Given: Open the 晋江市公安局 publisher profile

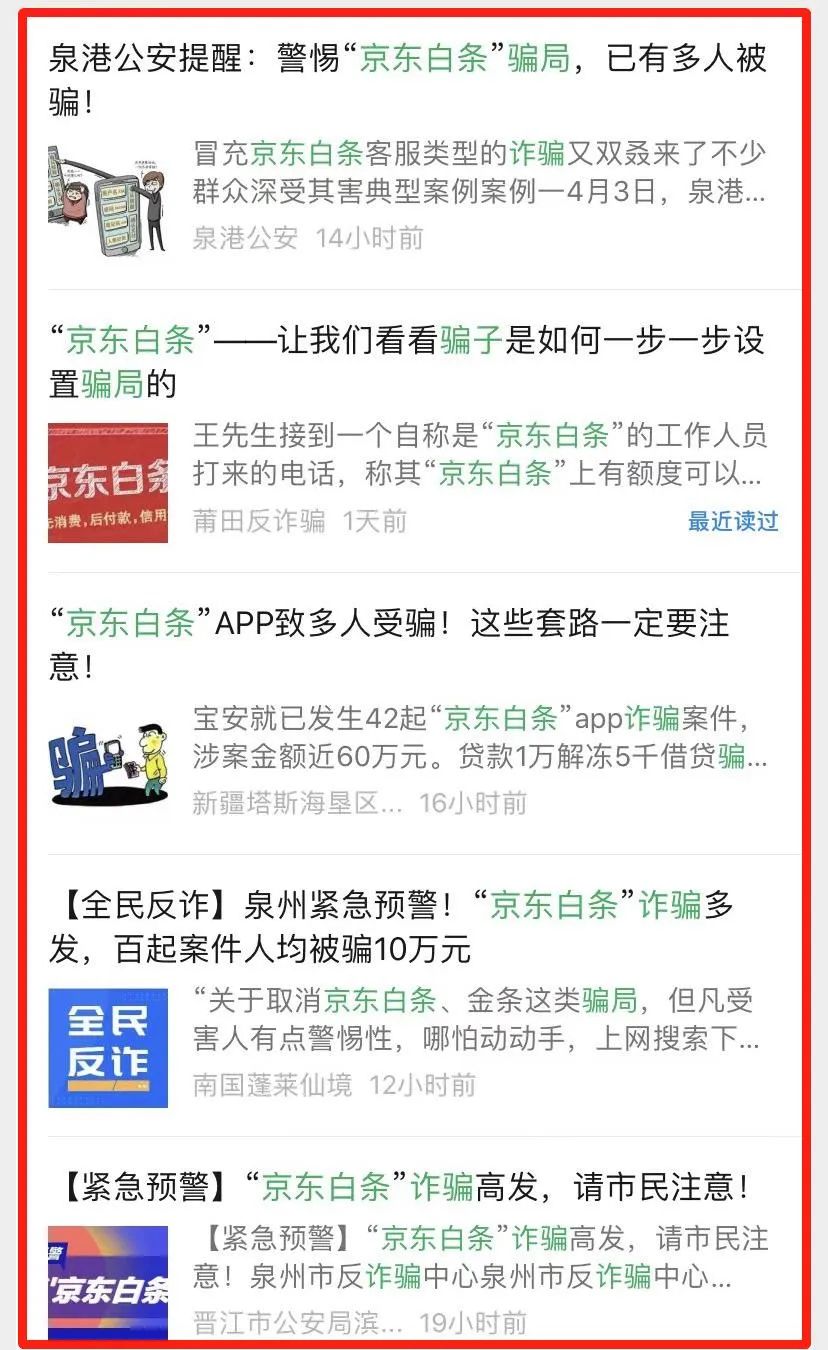Looking at the screenshot, I should point(258,1321).
